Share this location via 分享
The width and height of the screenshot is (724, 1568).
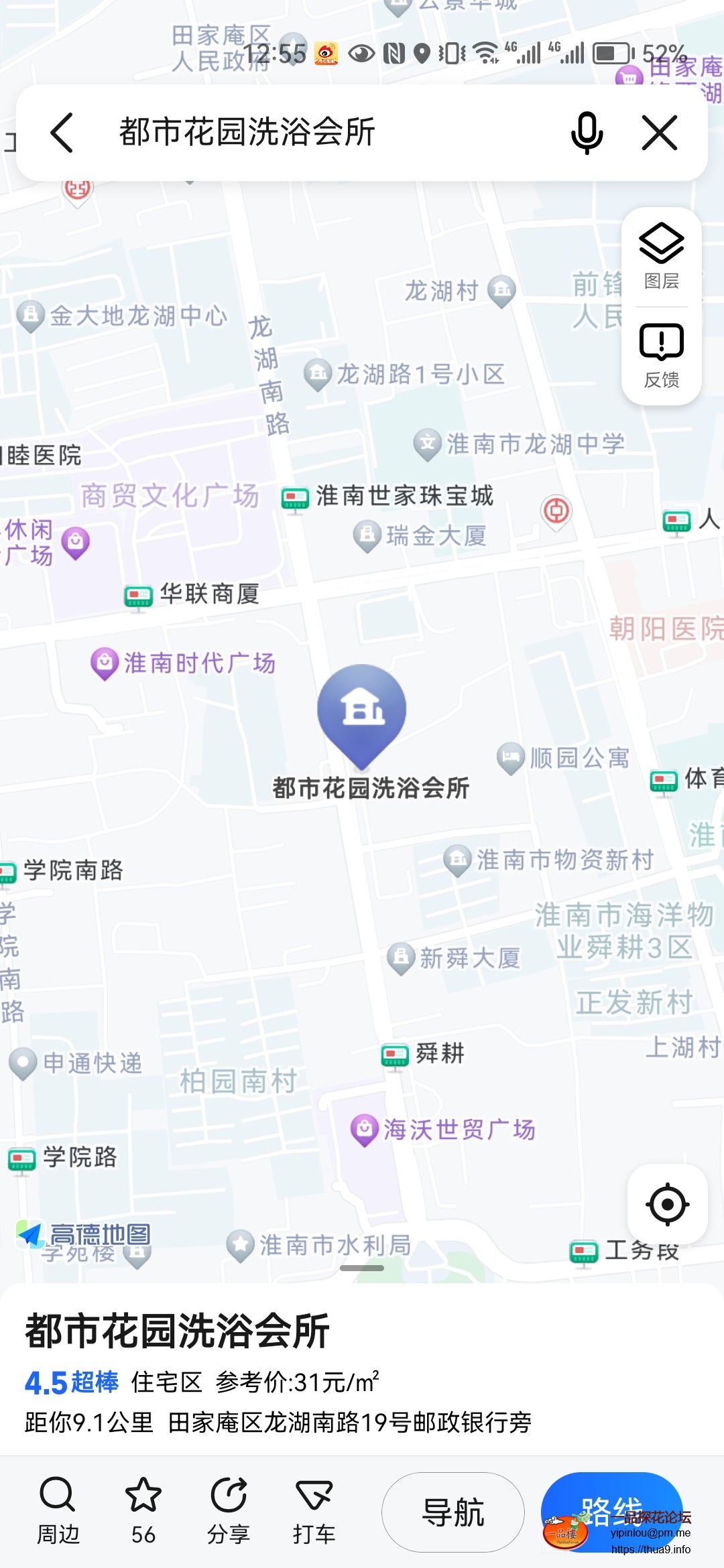(x=229, y=1512)
